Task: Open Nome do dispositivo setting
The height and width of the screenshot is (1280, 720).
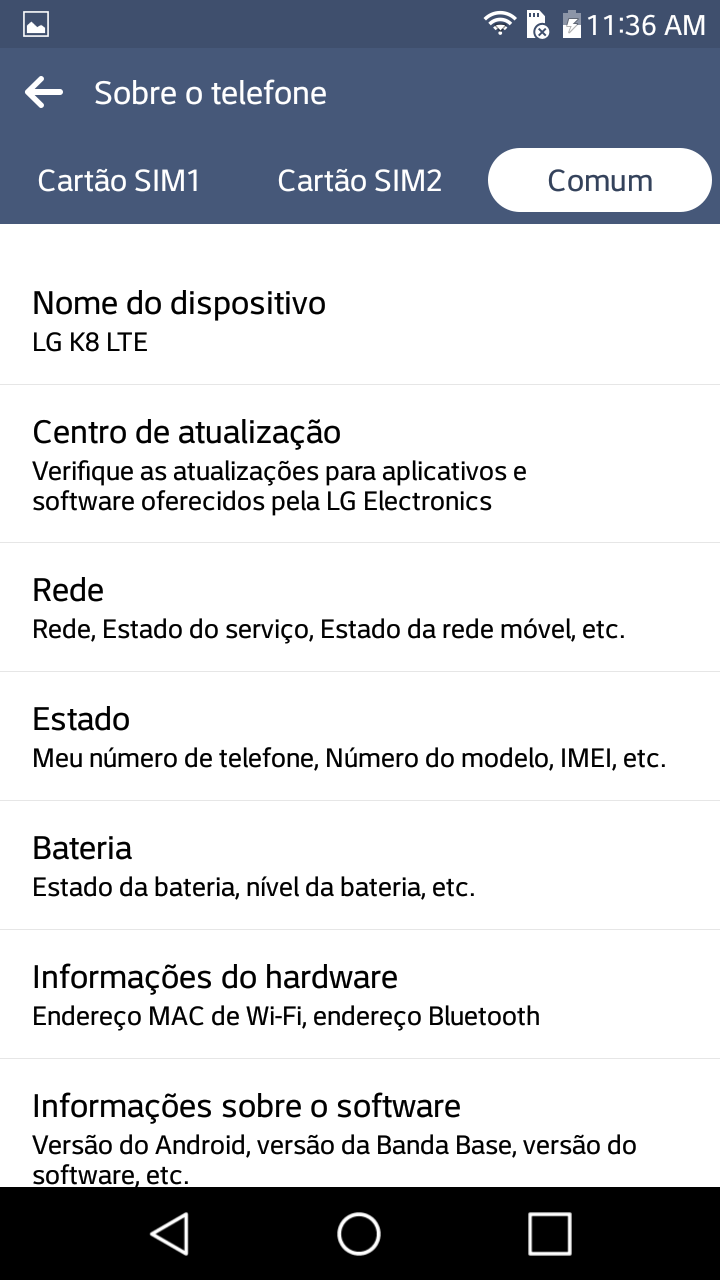Action: click(360, 320)
